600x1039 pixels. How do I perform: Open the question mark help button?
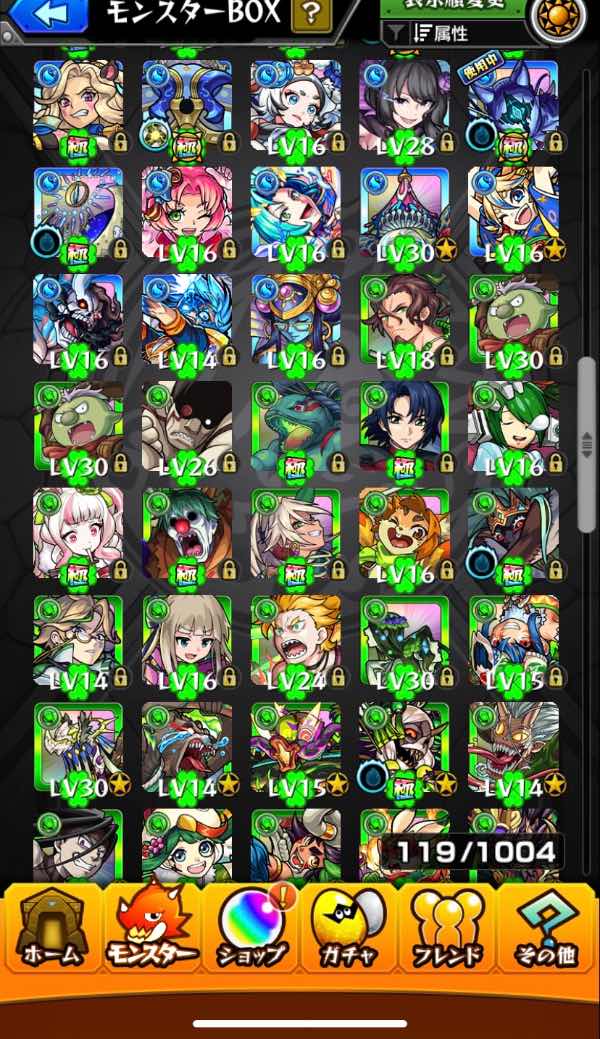pos(311,14)
